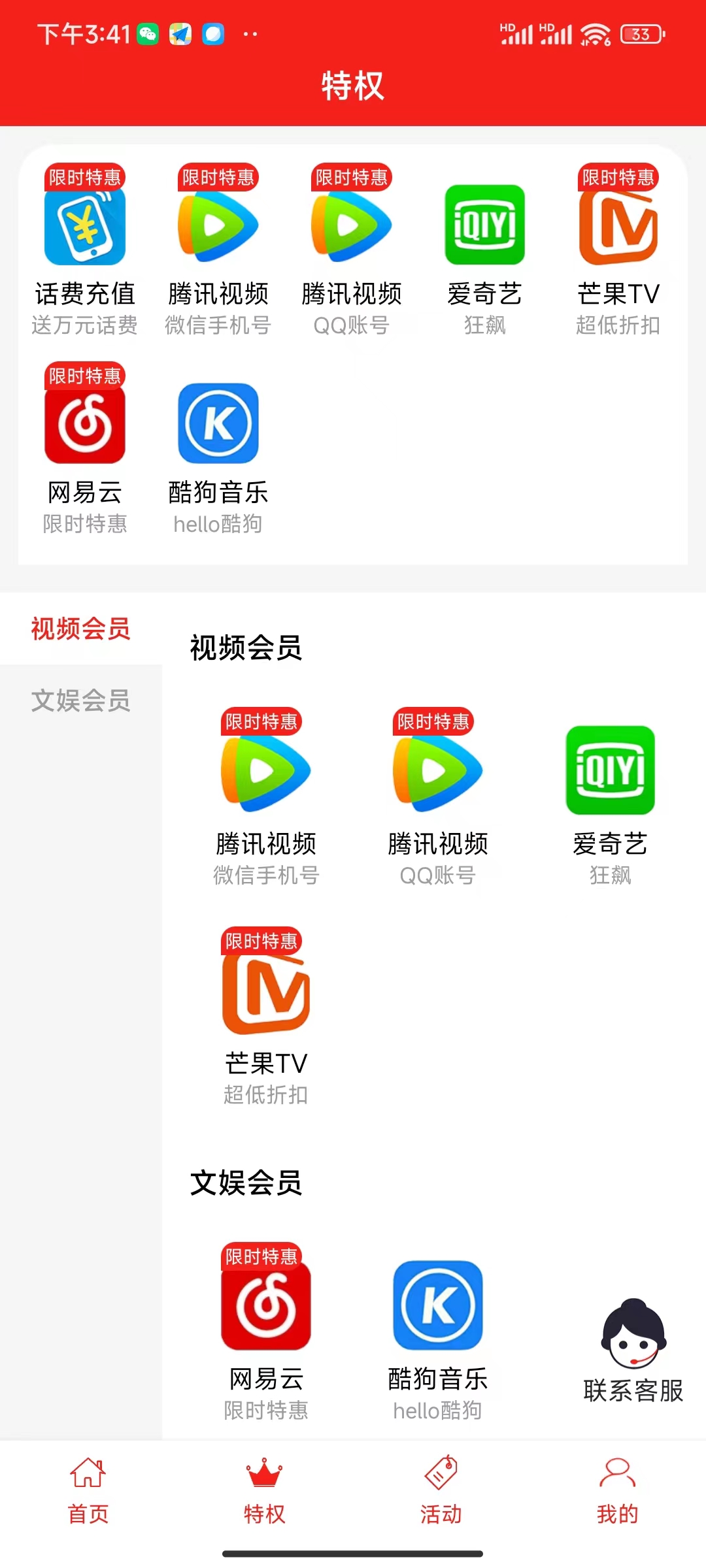This screenshot has width=706, height=1568.
Task: Open the 话费充值 phone recharge icon
Action: (x=85, y=225)
